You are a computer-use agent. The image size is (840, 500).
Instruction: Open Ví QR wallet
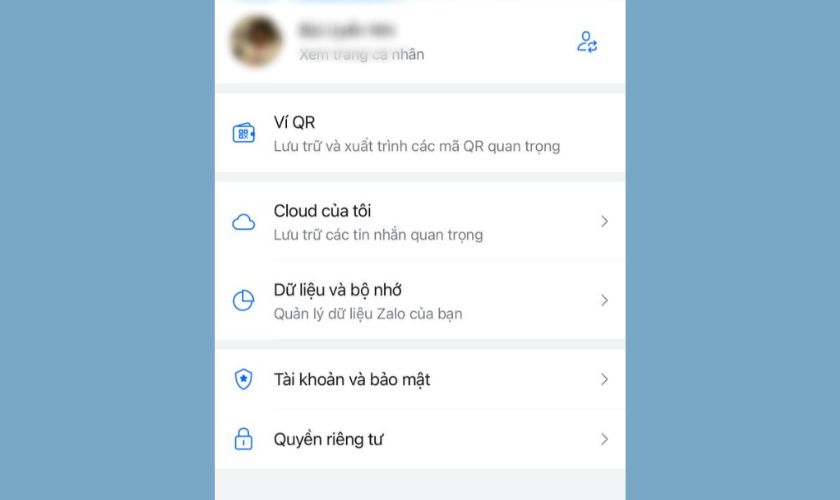coord(419,134)
